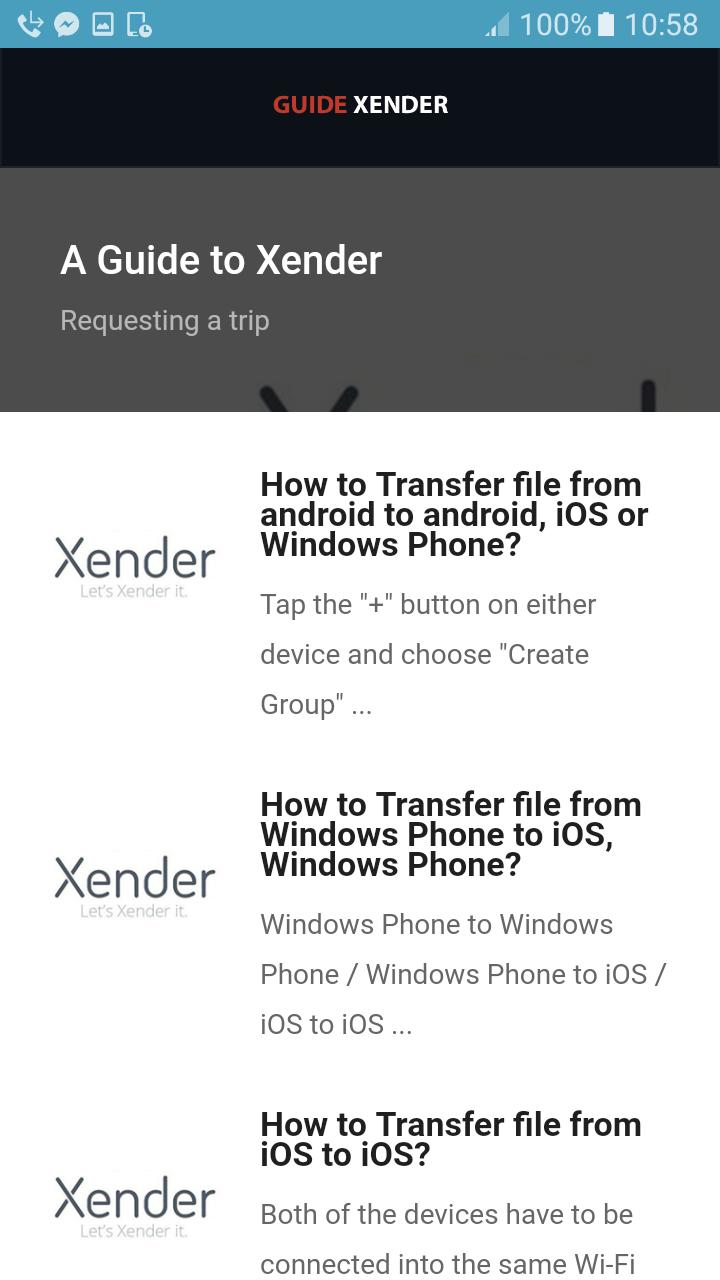
Task: Open the Windows Phone to iOS transfer guide
Action: click(450, 834)
